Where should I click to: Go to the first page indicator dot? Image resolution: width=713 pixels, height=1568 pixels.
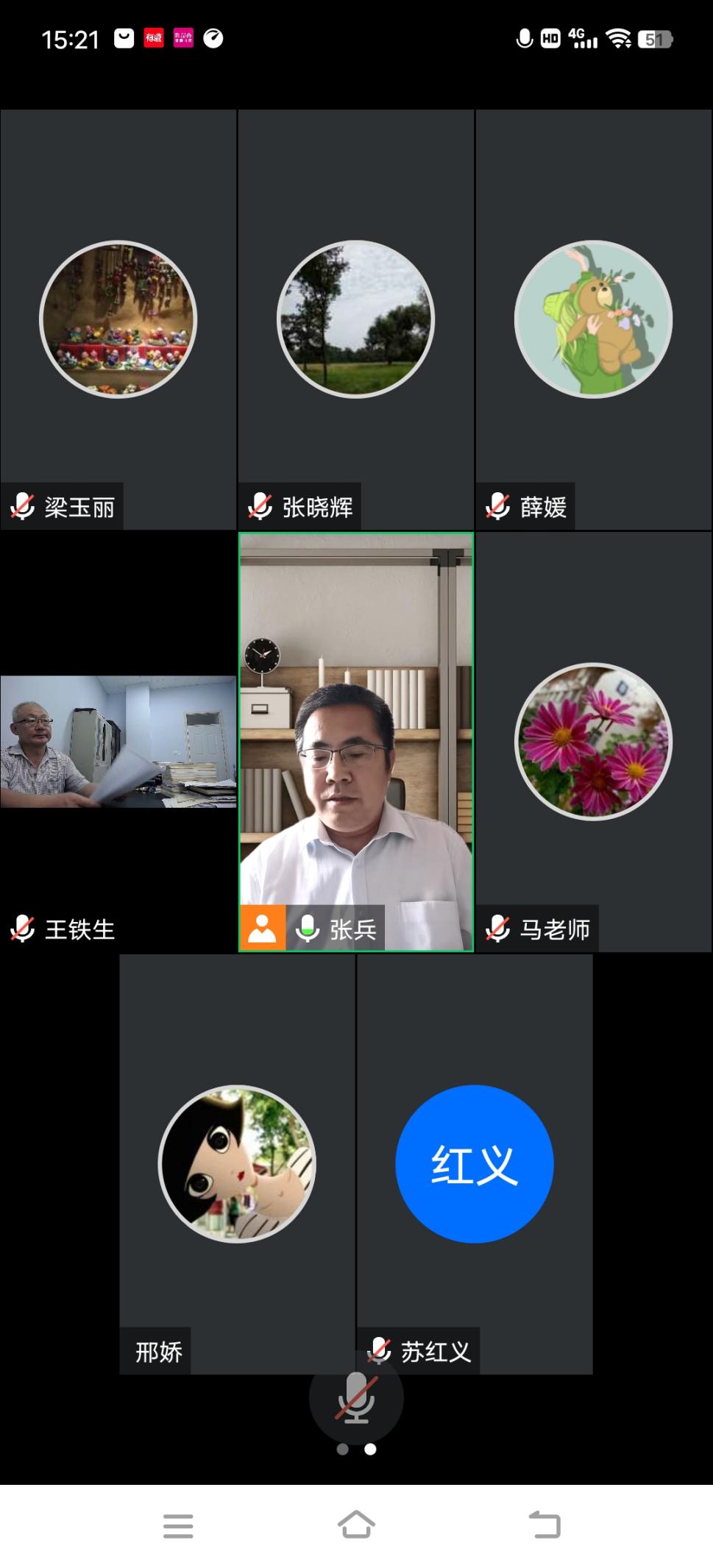click(x=342, y=1449)
